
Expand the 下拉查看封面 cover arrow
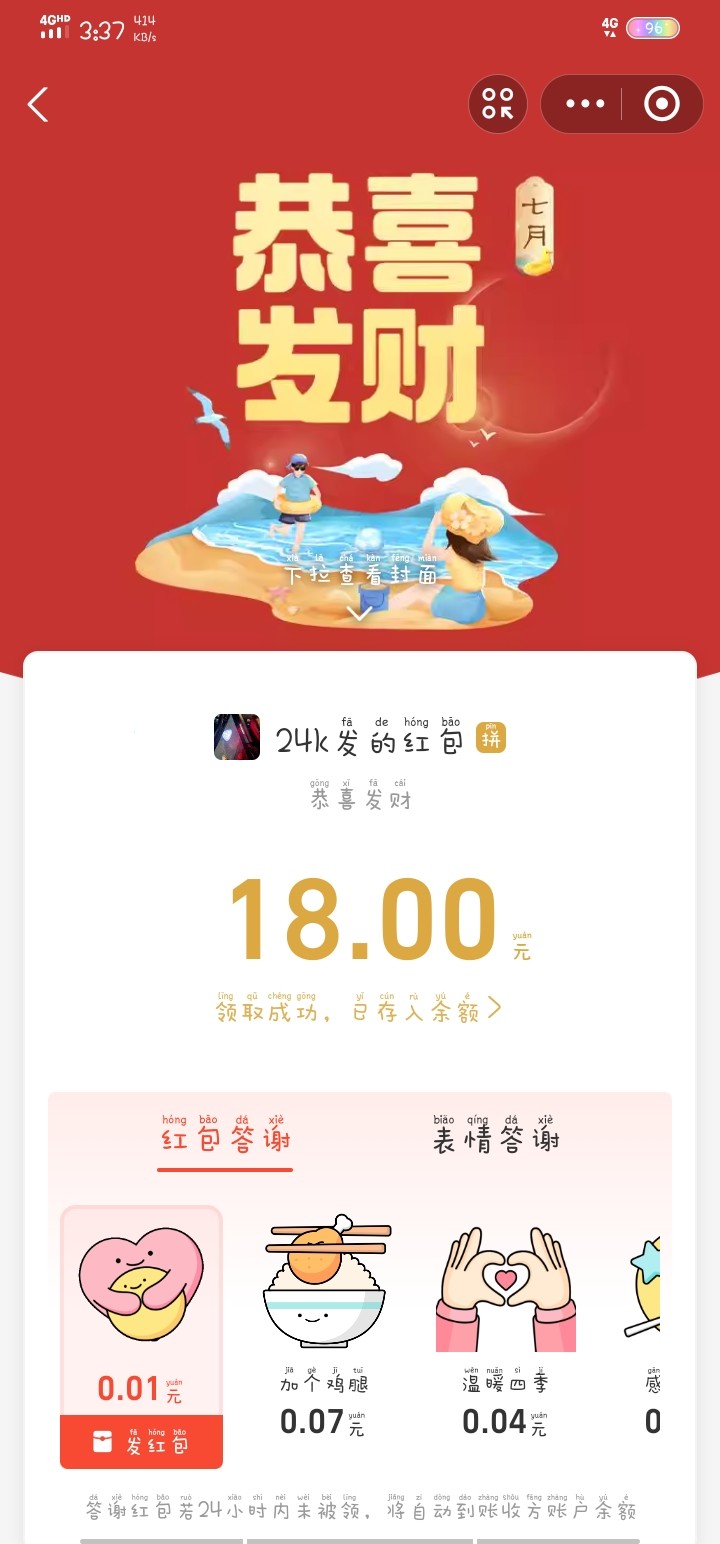[360, 612]
